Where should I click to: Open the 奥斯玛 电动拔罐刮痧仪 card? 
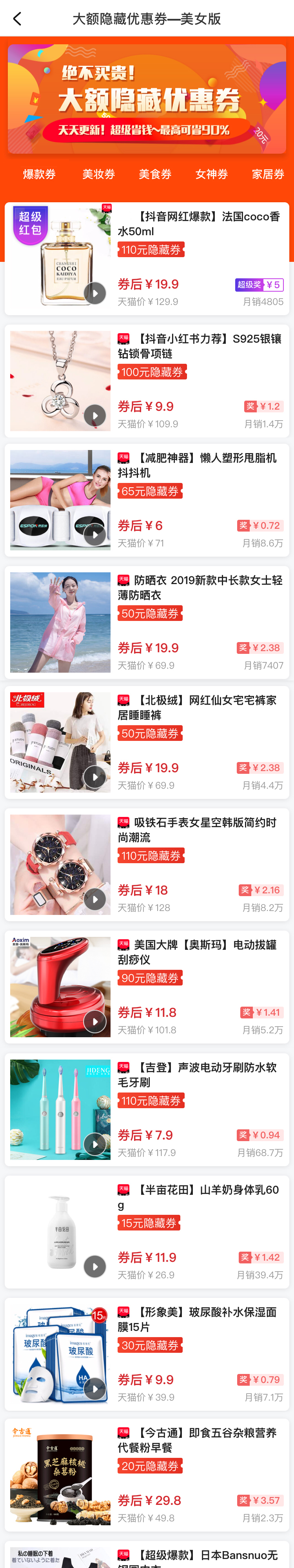pos(147,987)
